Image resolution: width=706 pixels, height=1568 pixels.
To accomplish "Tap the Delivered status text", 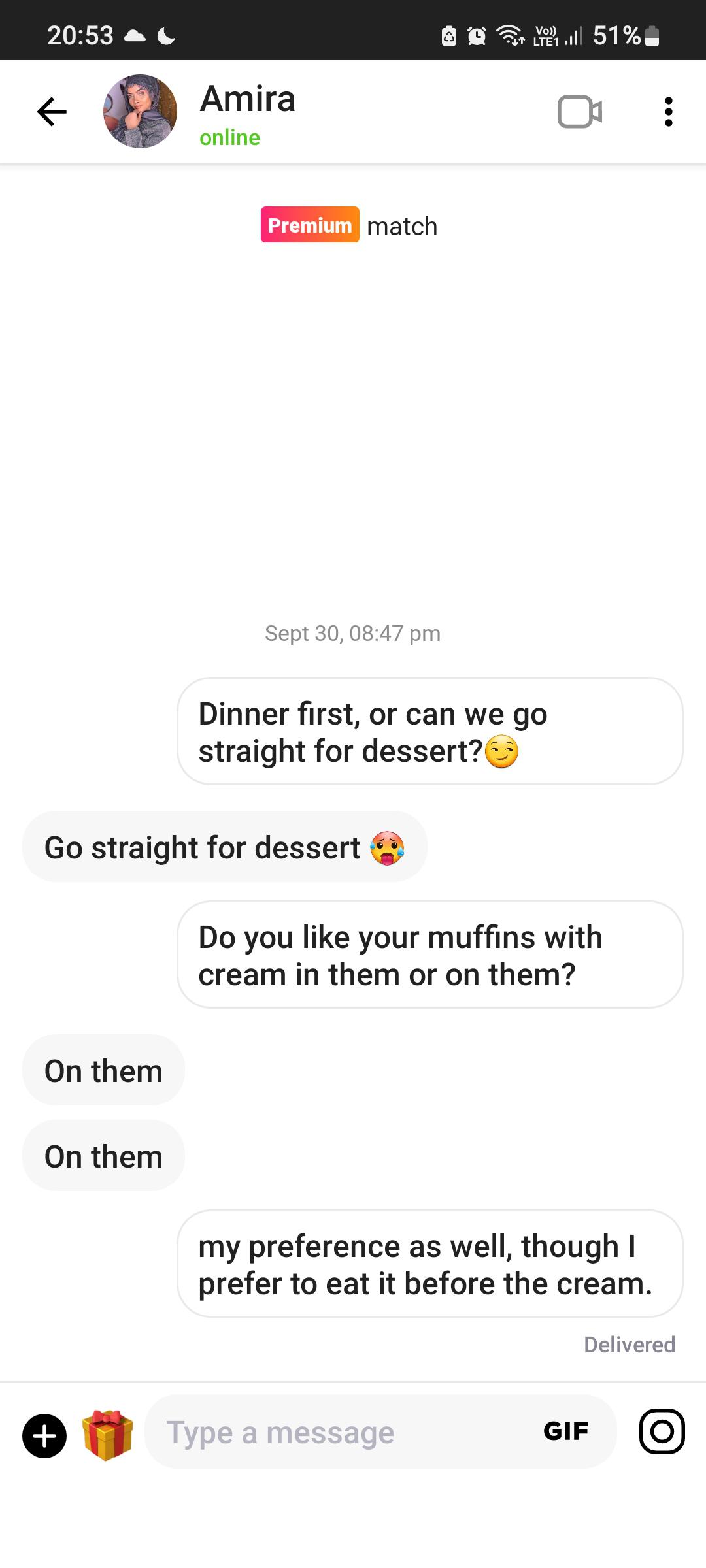I will pos(630,1345).
